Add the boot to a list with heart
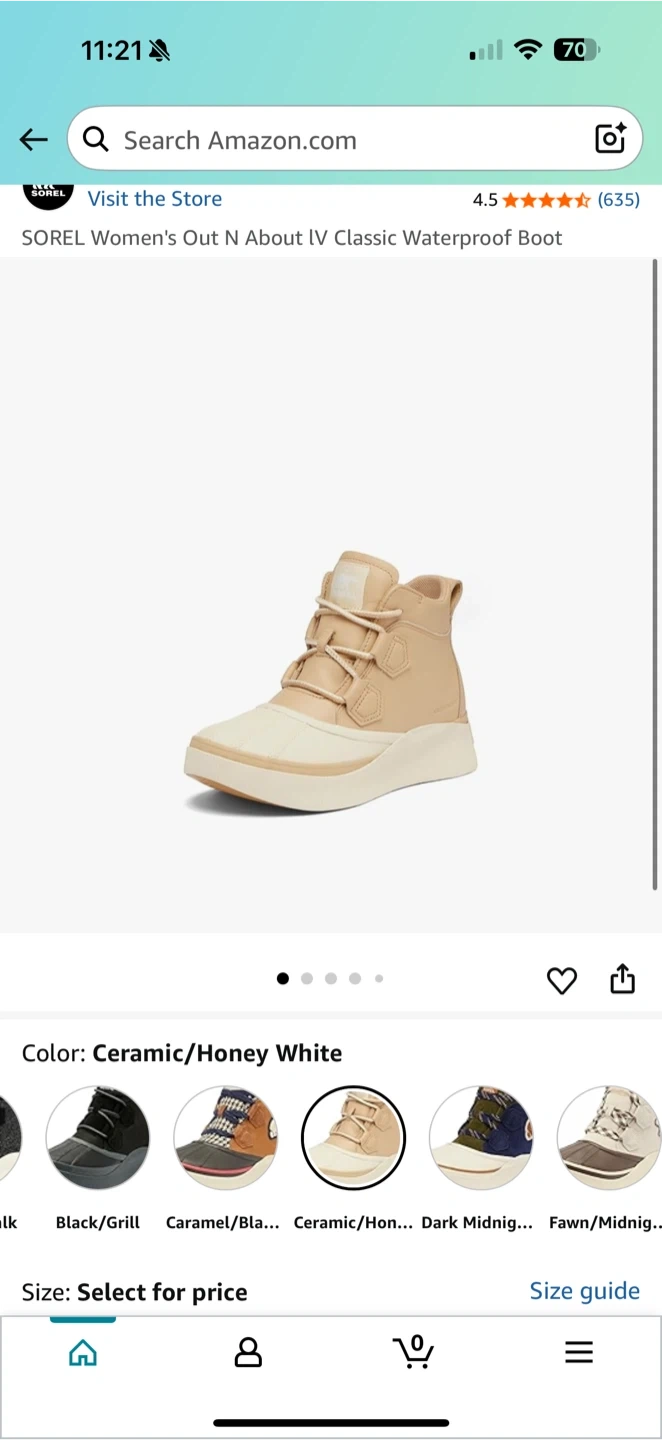 tap(562, 981)
